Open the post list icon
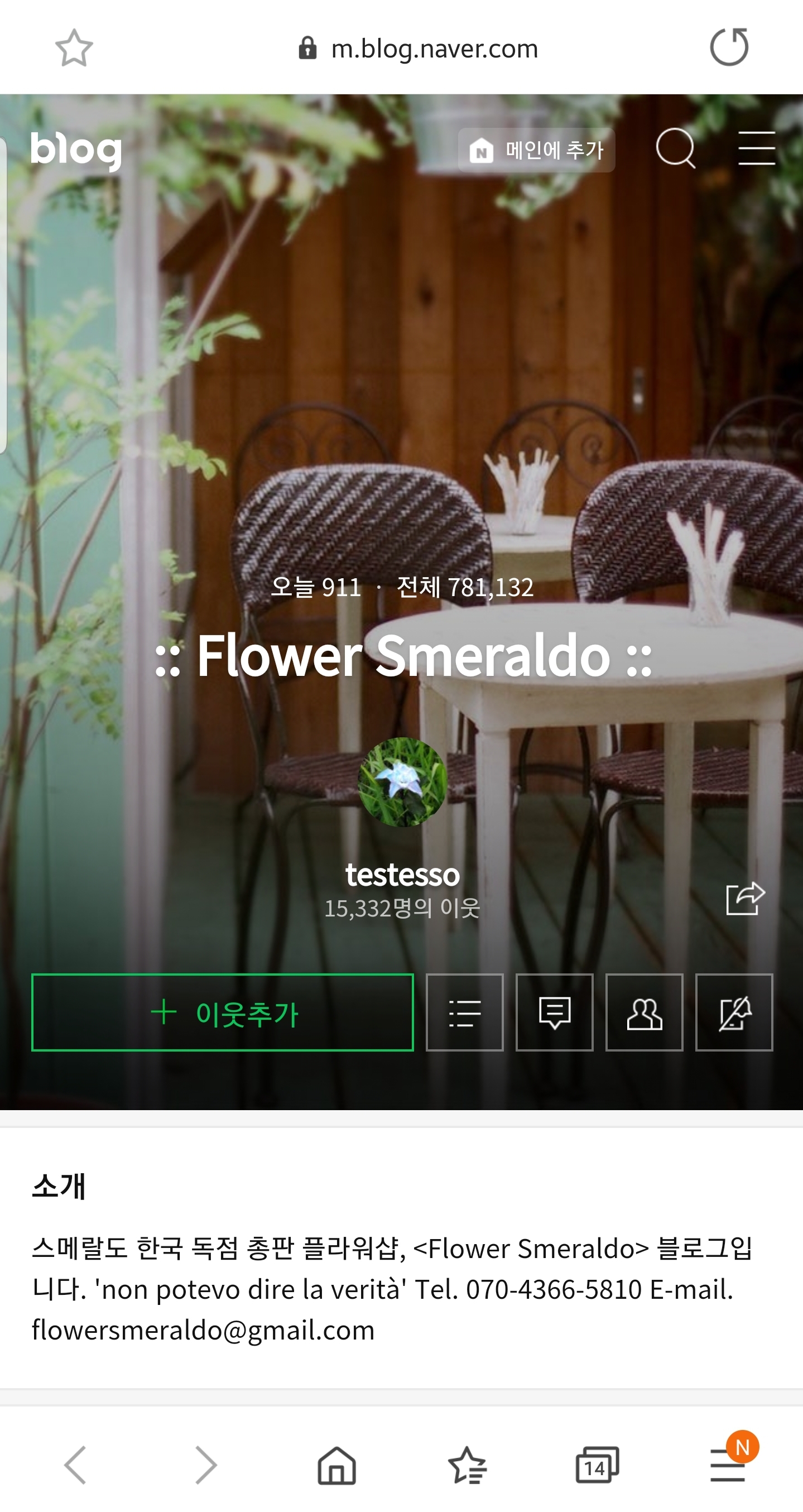Viewport: 803px width, 1512px height. (x=464, y=1012)
